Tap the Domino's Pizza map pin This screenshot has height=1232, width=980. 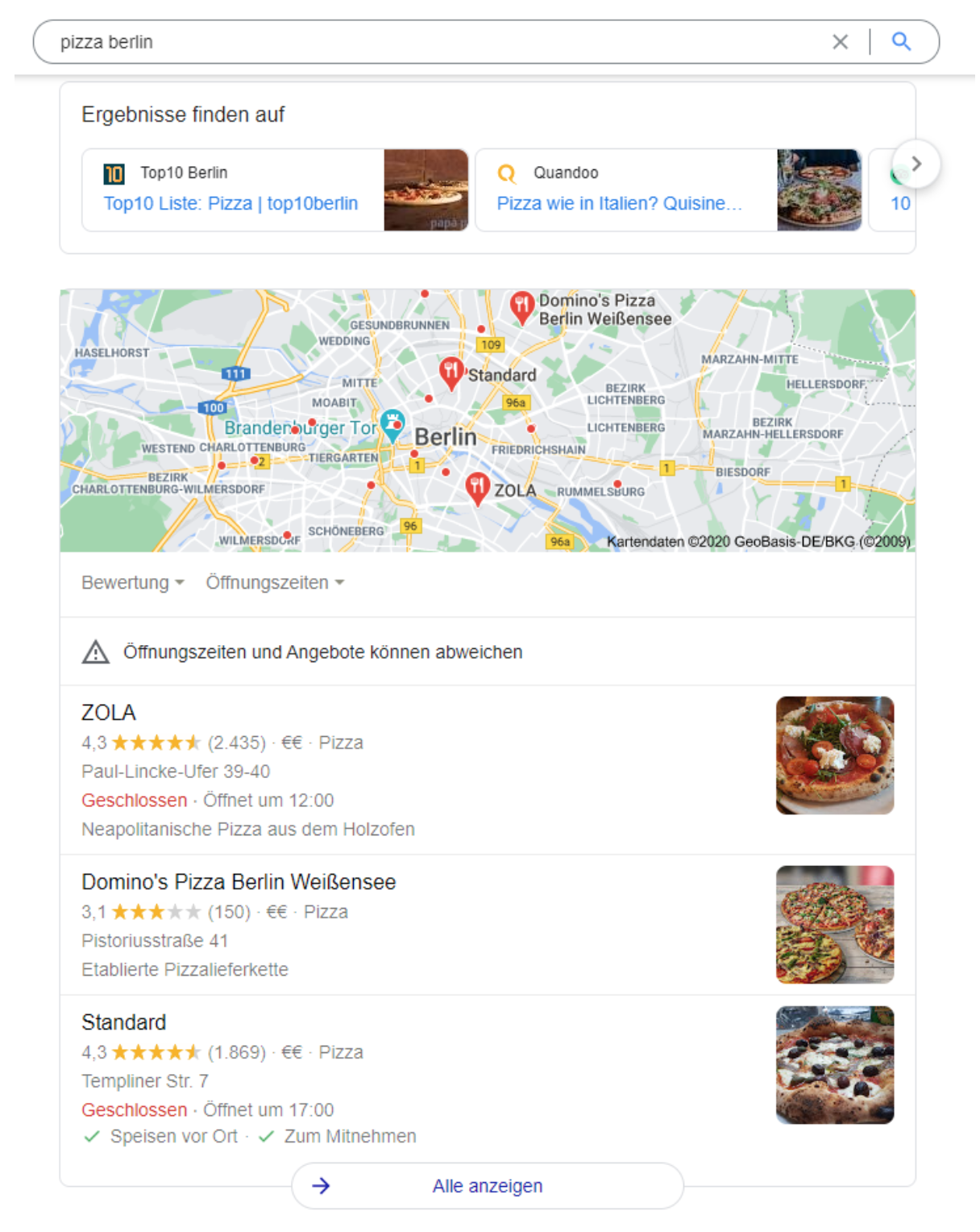pos(521,306)
